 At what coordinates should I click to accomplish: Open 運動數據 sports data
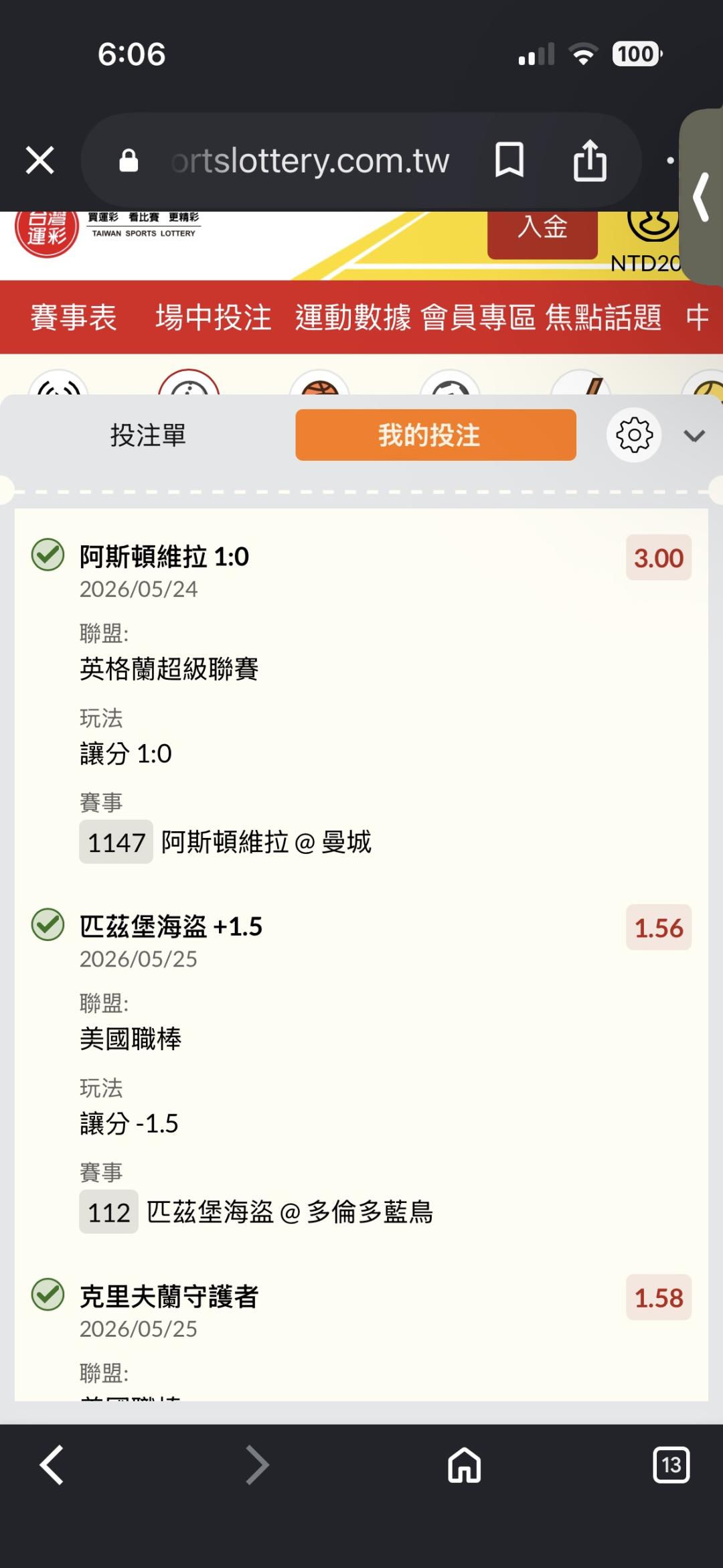tap(353, 317)
